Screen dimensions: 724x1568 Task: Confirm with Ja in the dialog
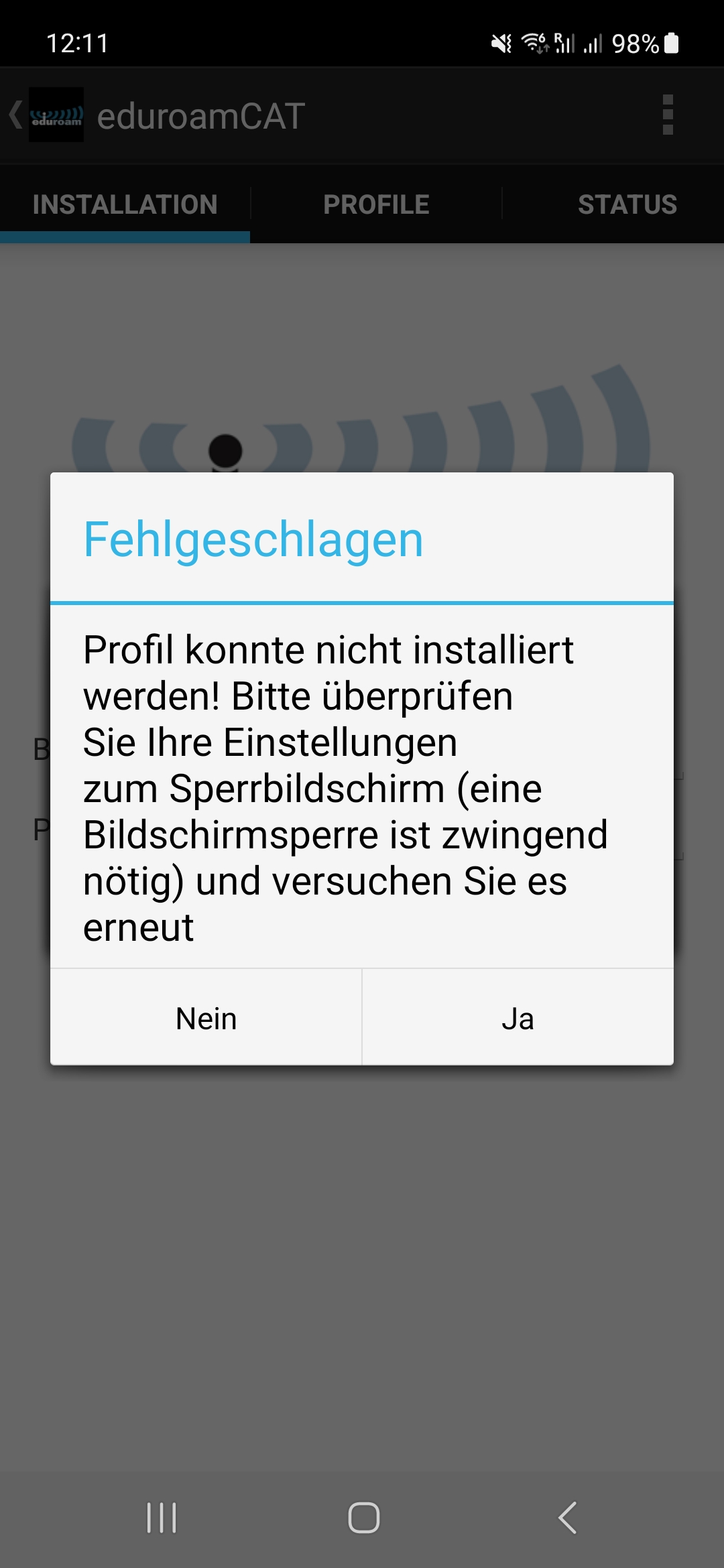tap(518, 1018)
